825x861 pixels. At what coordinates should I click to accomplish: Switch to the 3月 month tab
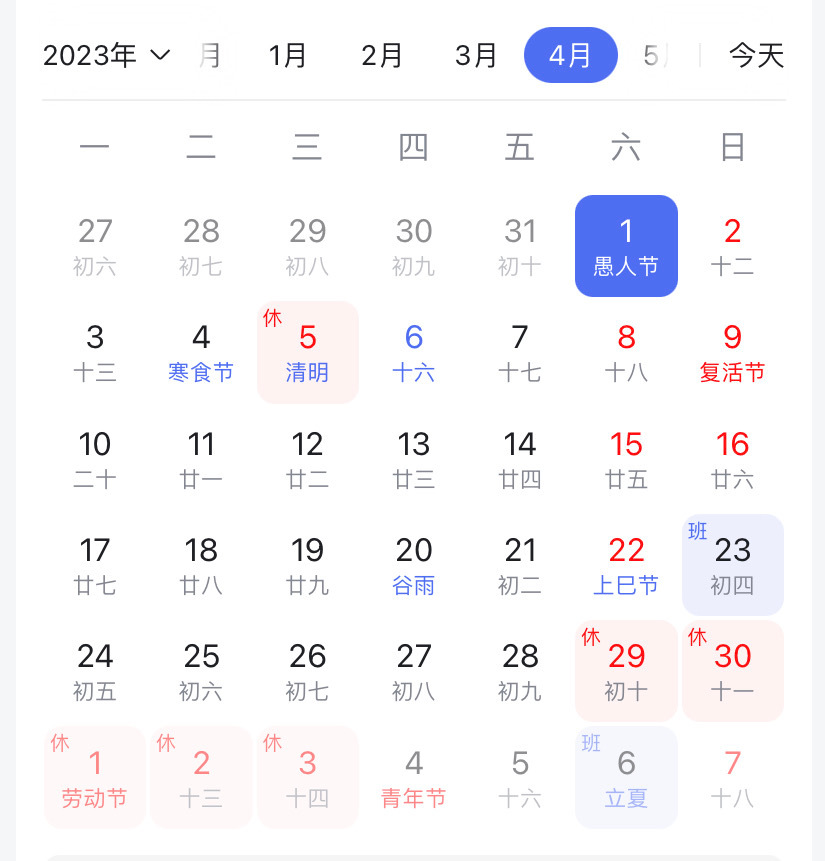pyautogui.click(x=476, y=56)
